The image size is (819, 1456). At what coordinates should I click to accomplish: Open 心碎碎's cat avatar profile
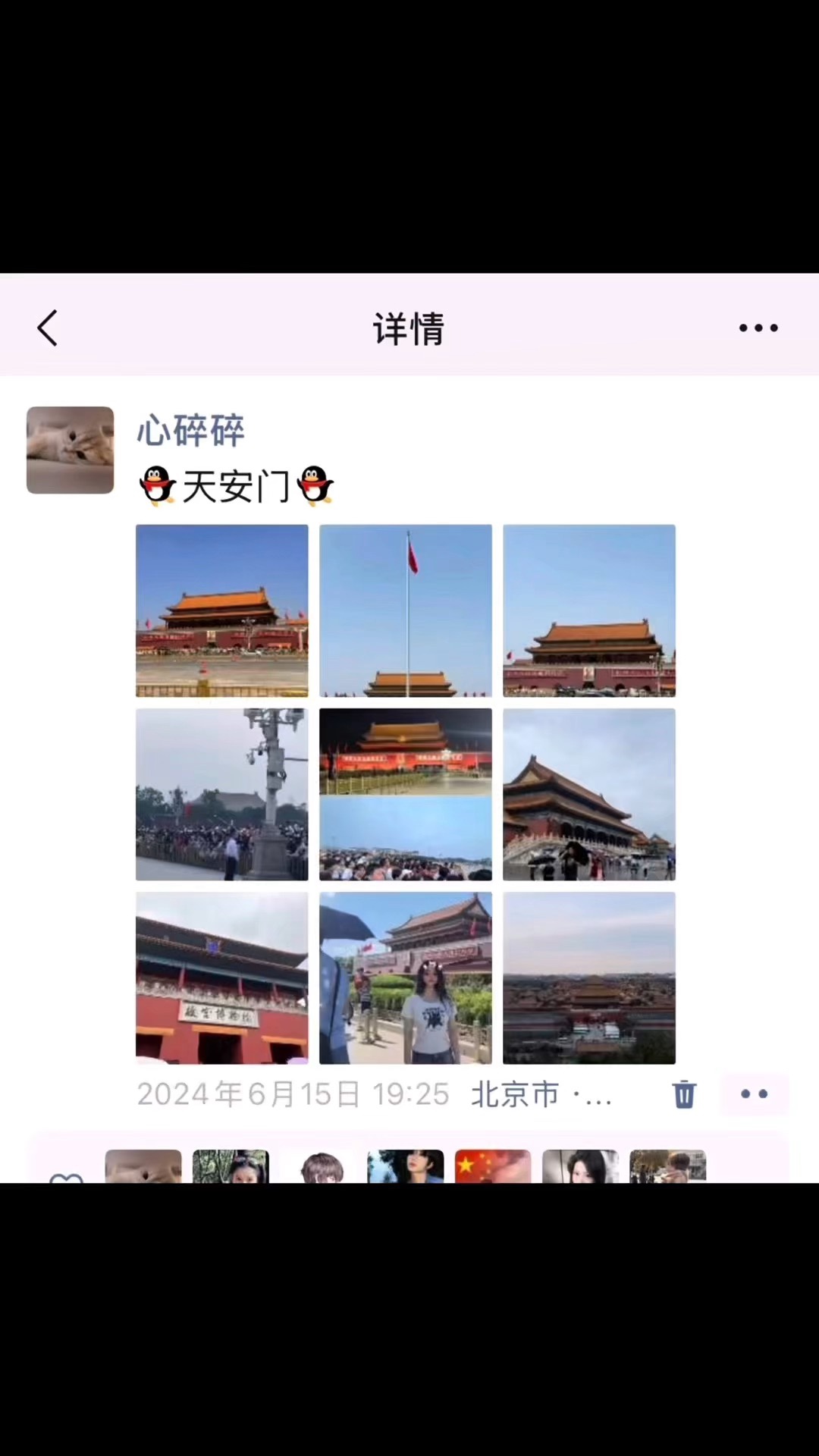point(71,450)
